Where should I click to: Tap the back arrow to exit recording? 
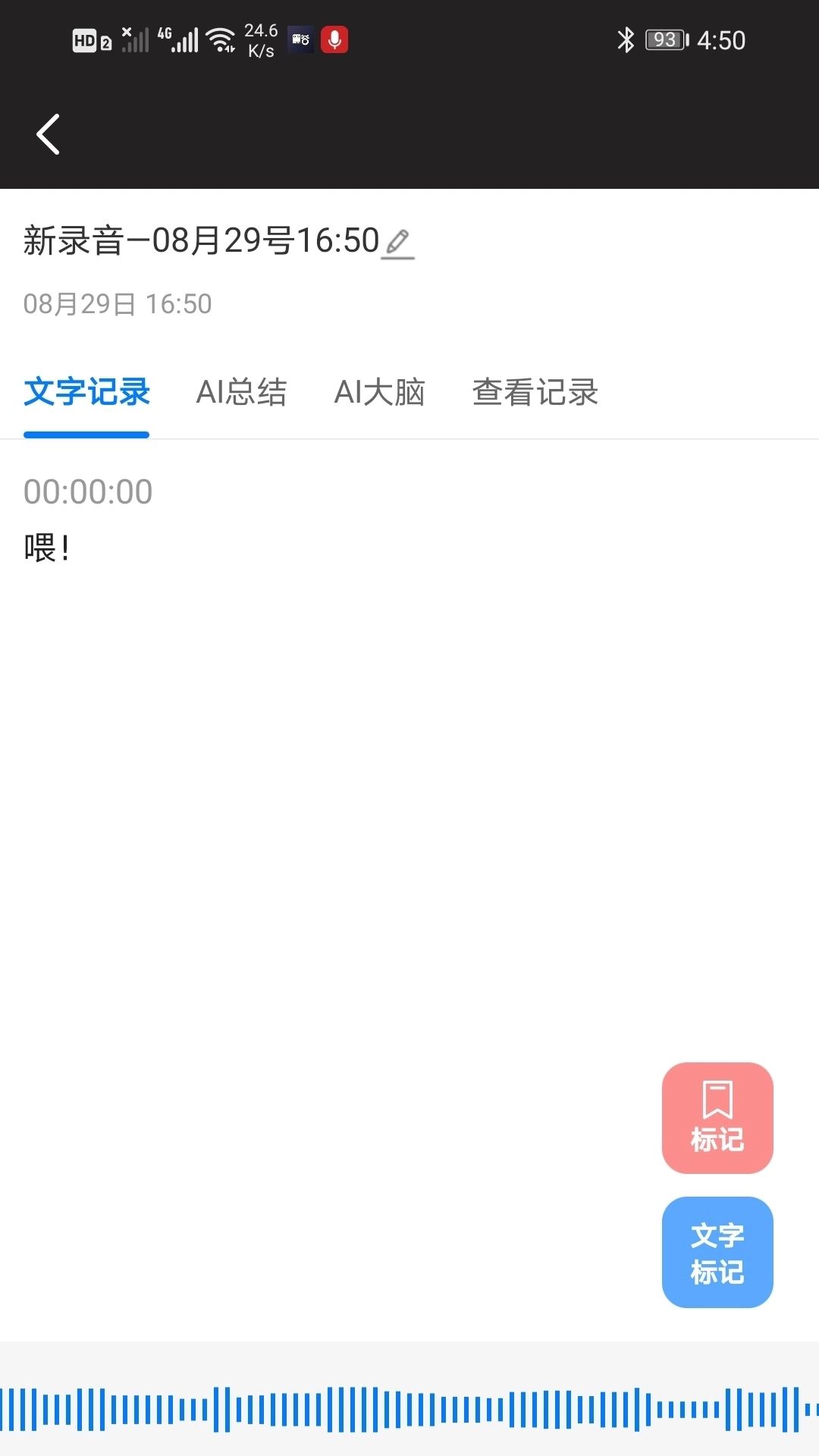tap(48, 135)
